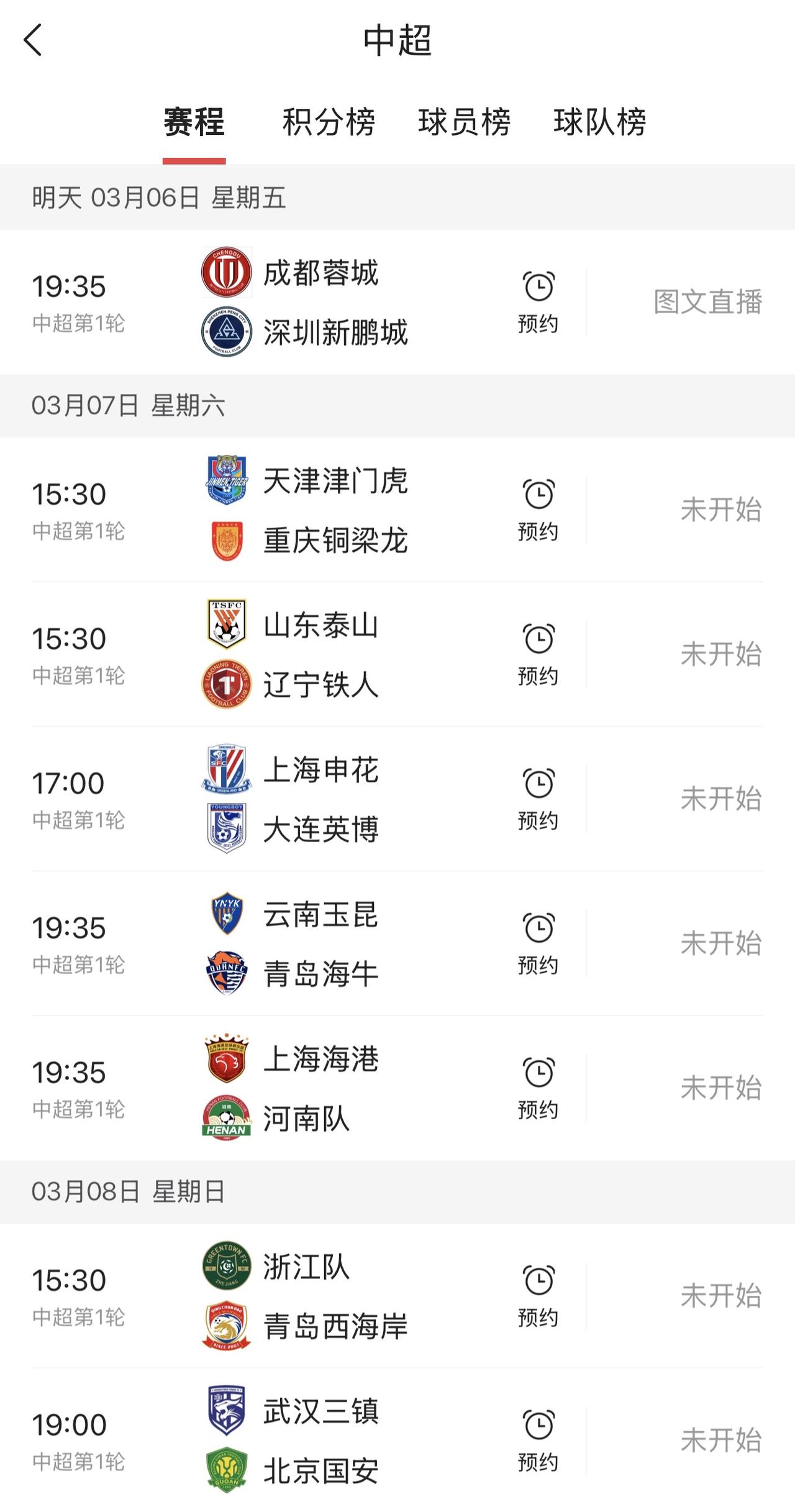Click the 上海海港 club crest

click(227, 1060)
